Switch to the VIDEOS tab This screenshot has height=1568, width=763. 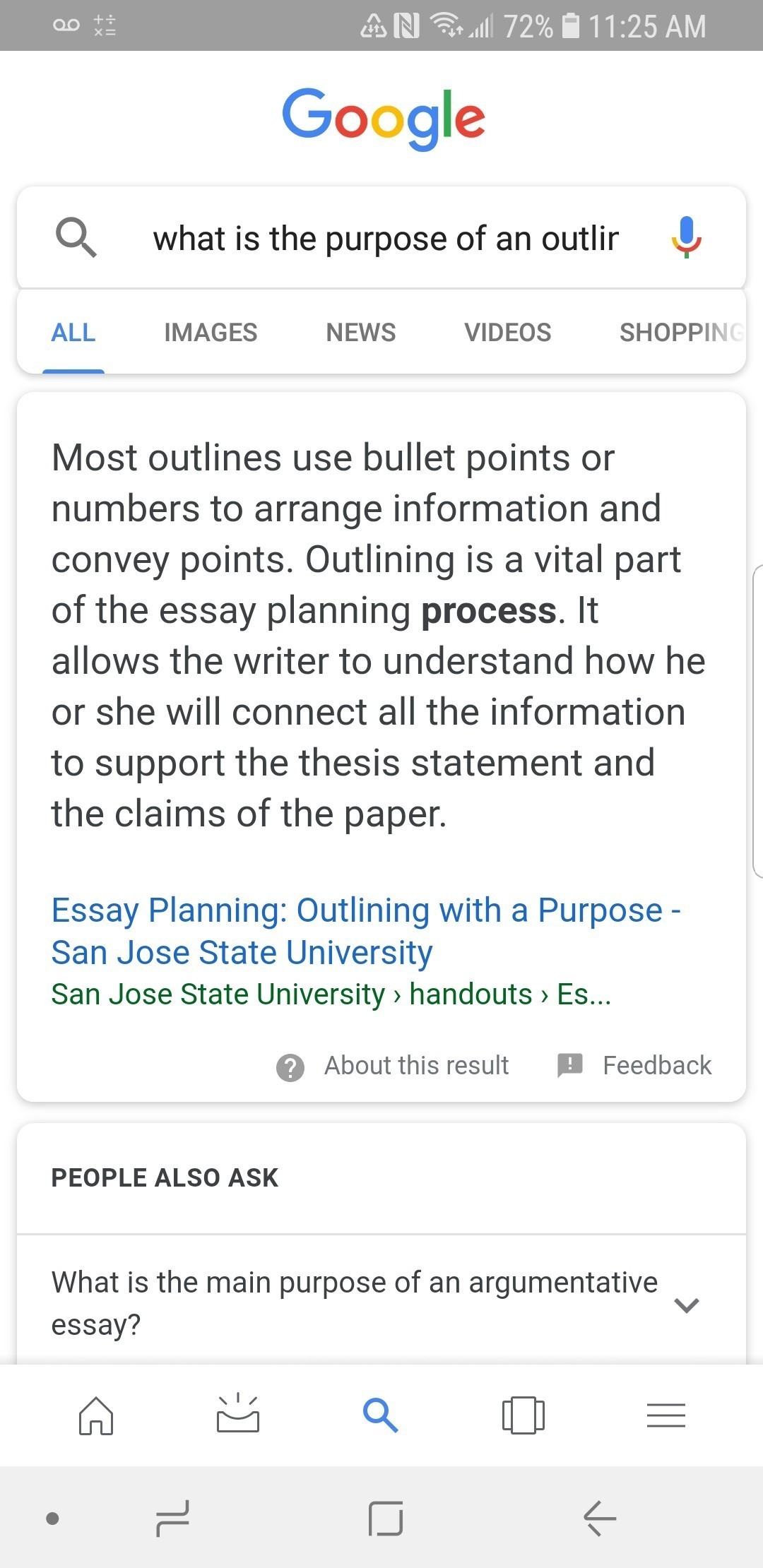507,333
